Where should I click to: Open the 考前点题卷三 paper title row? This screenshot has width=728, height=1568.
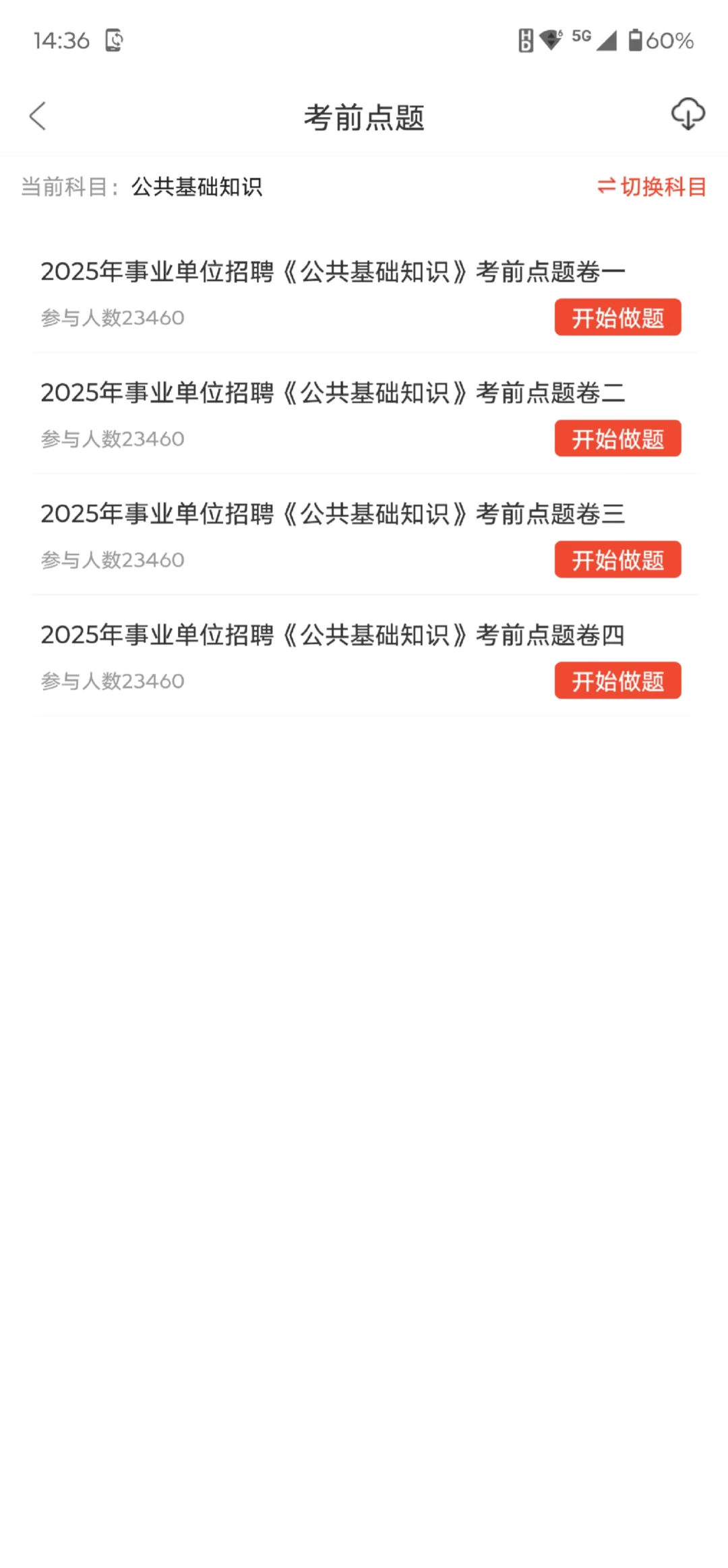333,515
